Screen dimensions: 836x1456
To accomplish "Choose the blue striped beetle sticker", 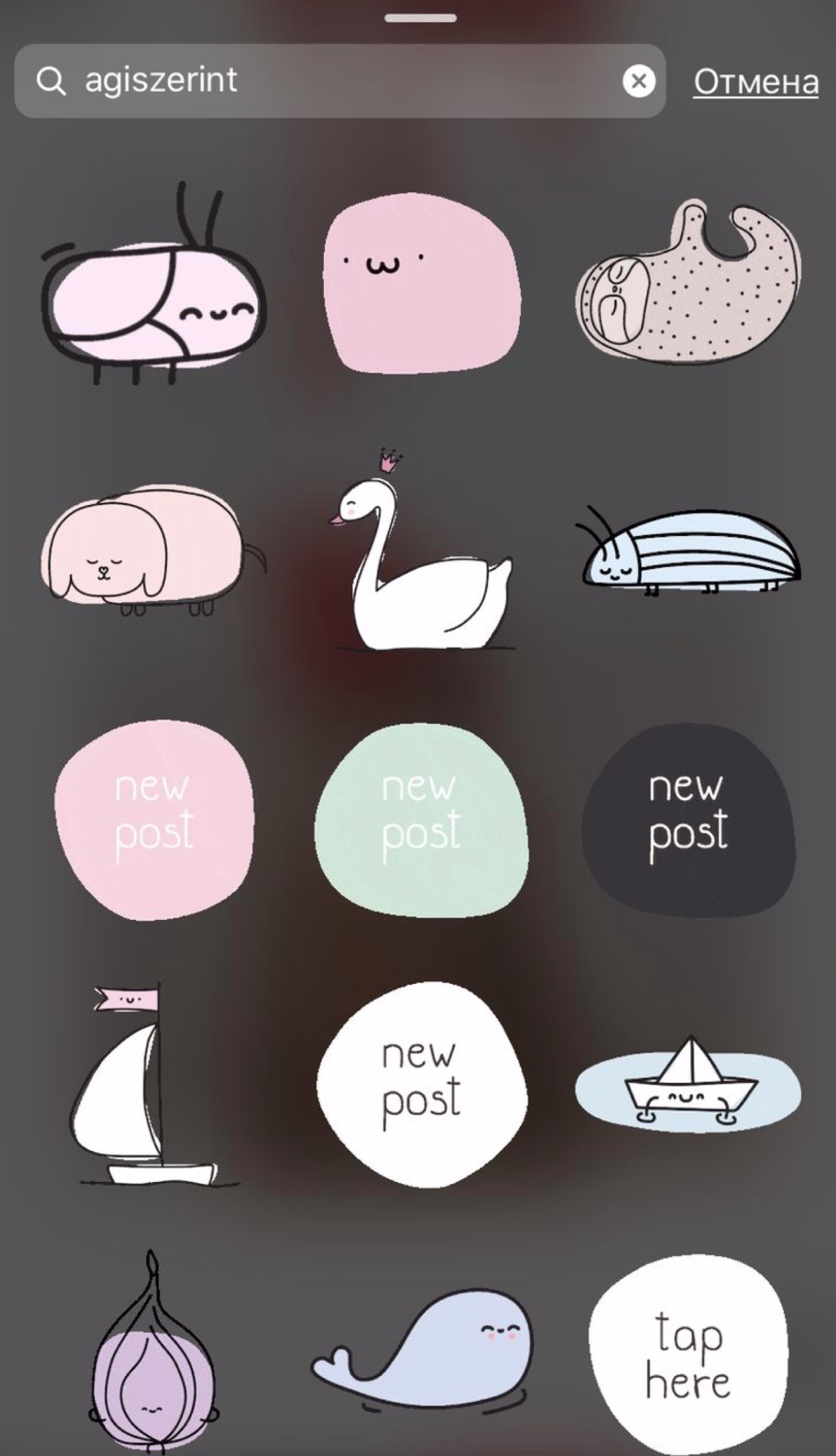I will point(688,551).
